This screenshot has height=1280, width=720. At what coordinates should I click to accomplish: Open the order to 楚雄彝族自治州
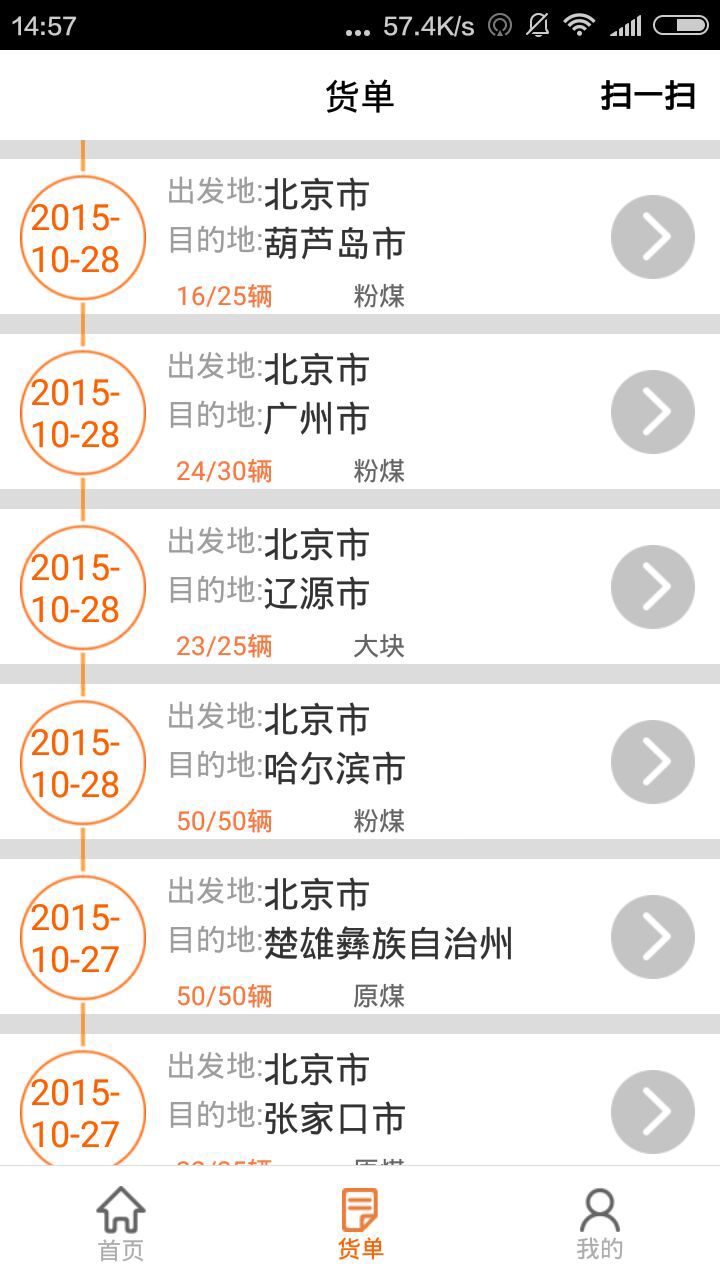pyautogui.click(x=653, y=937)
